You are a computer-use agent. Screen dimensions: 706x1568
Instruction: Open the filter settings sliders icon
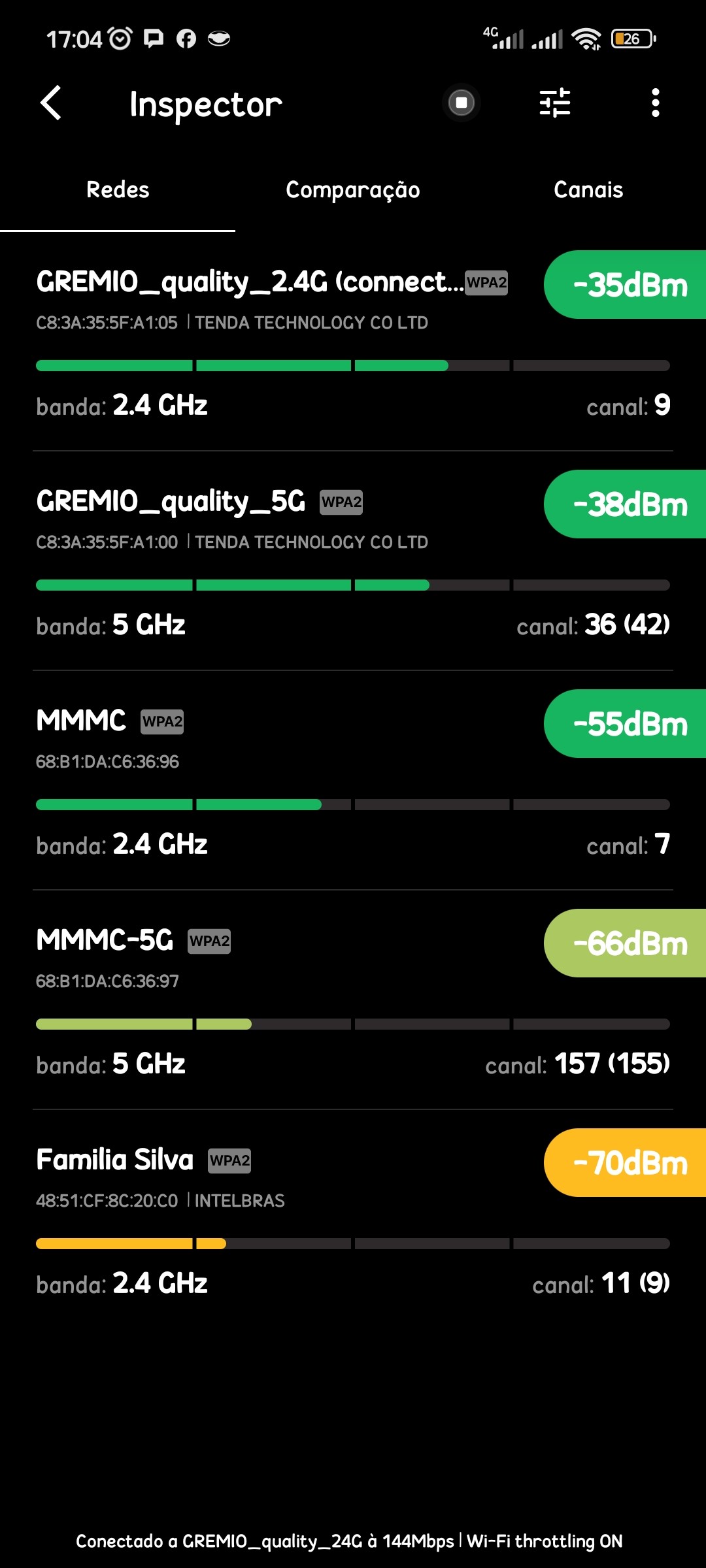(555, 103)
